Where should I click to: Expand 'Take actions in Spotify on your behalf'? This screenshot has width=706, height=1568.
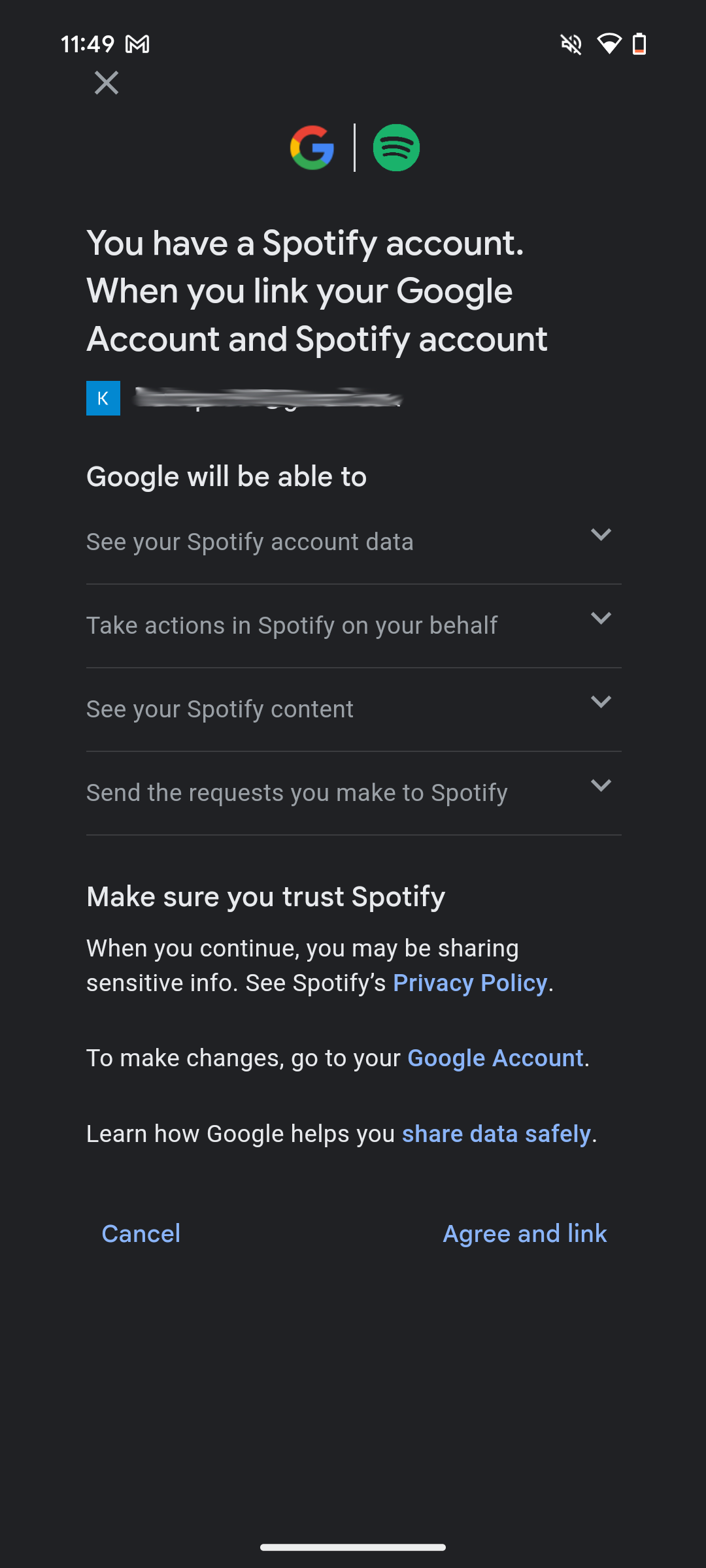[602, 619]
